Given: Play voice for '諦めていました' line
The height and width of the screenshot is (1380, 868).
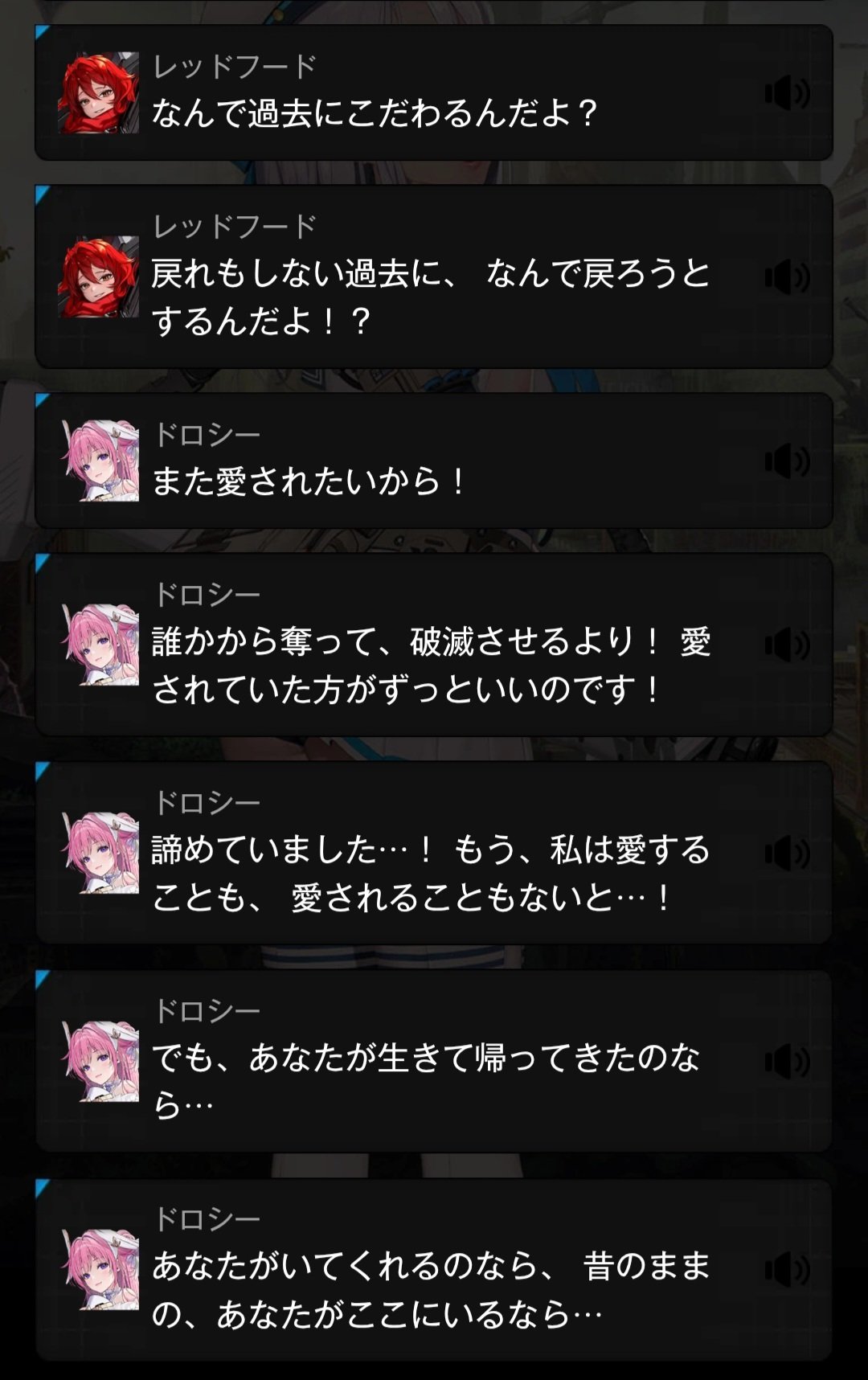Looking at the screenshot, I should pos(787,854).
